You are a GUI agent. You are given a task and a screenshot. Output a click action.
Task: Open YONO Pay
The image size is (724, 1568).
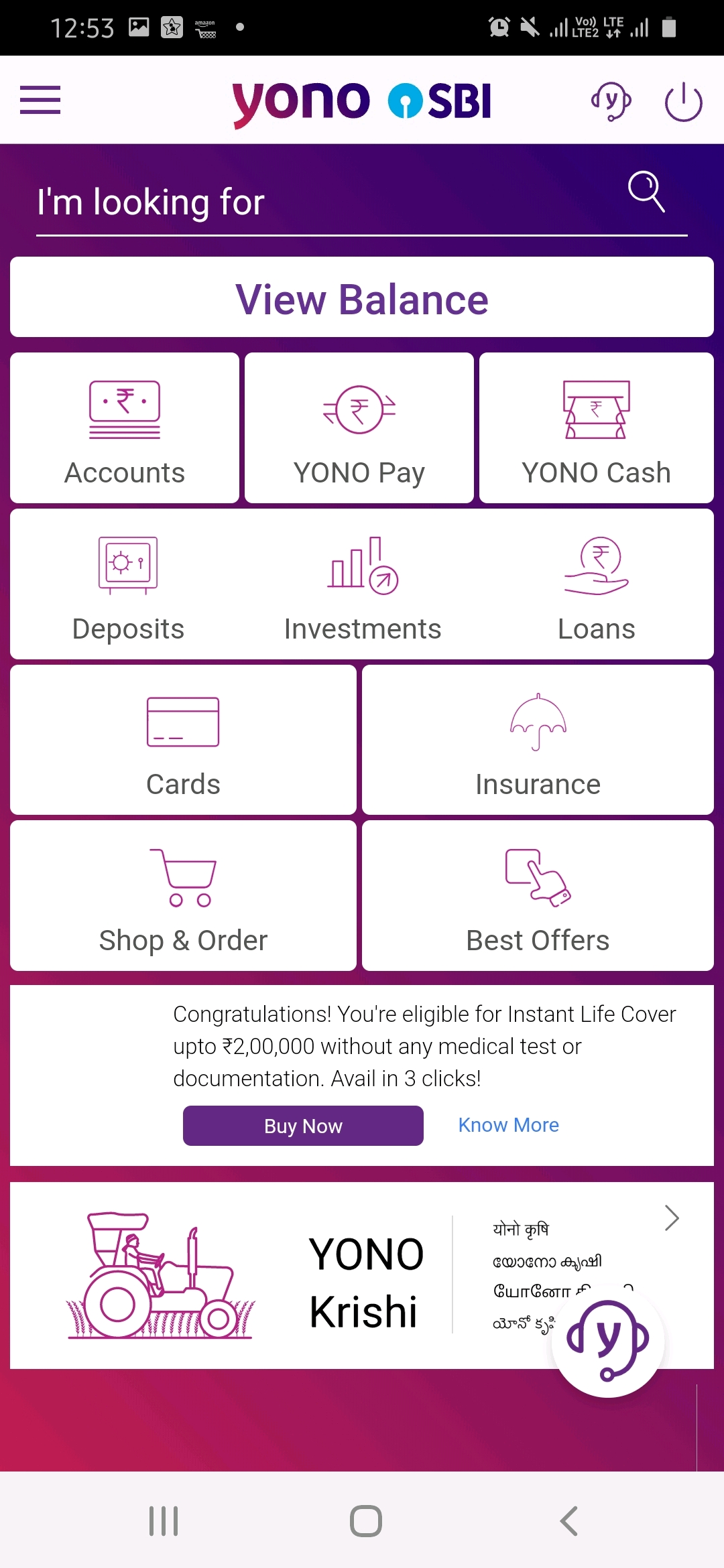pos(359,428)
